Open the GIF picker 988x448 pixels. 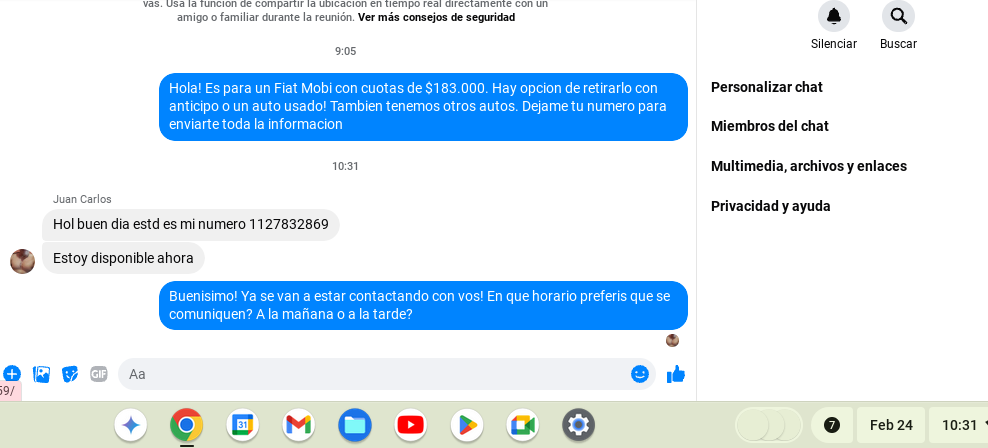[x=98, y=374]
